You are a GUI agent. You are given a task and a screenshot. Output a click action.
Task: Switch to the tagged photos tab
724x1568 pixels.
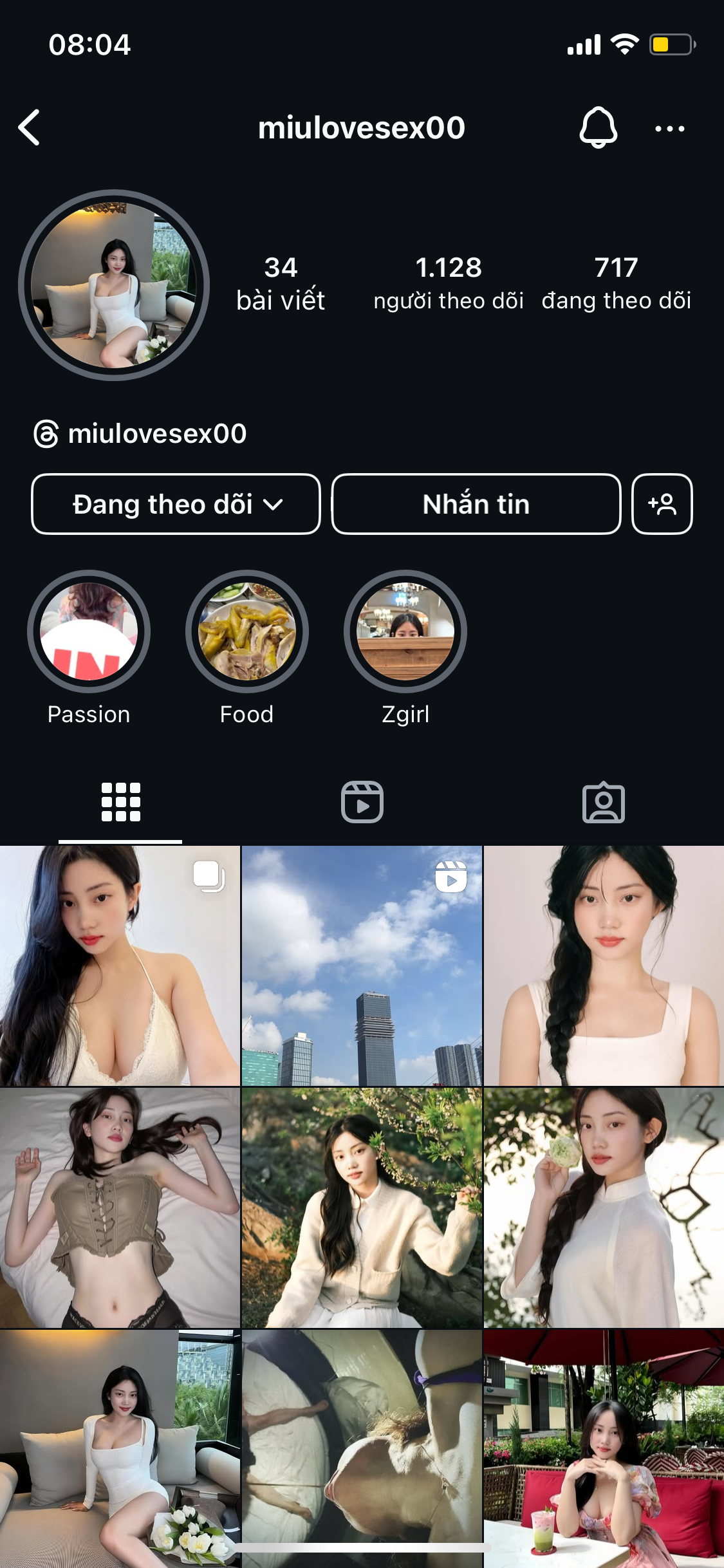click(x=603, y=802)
